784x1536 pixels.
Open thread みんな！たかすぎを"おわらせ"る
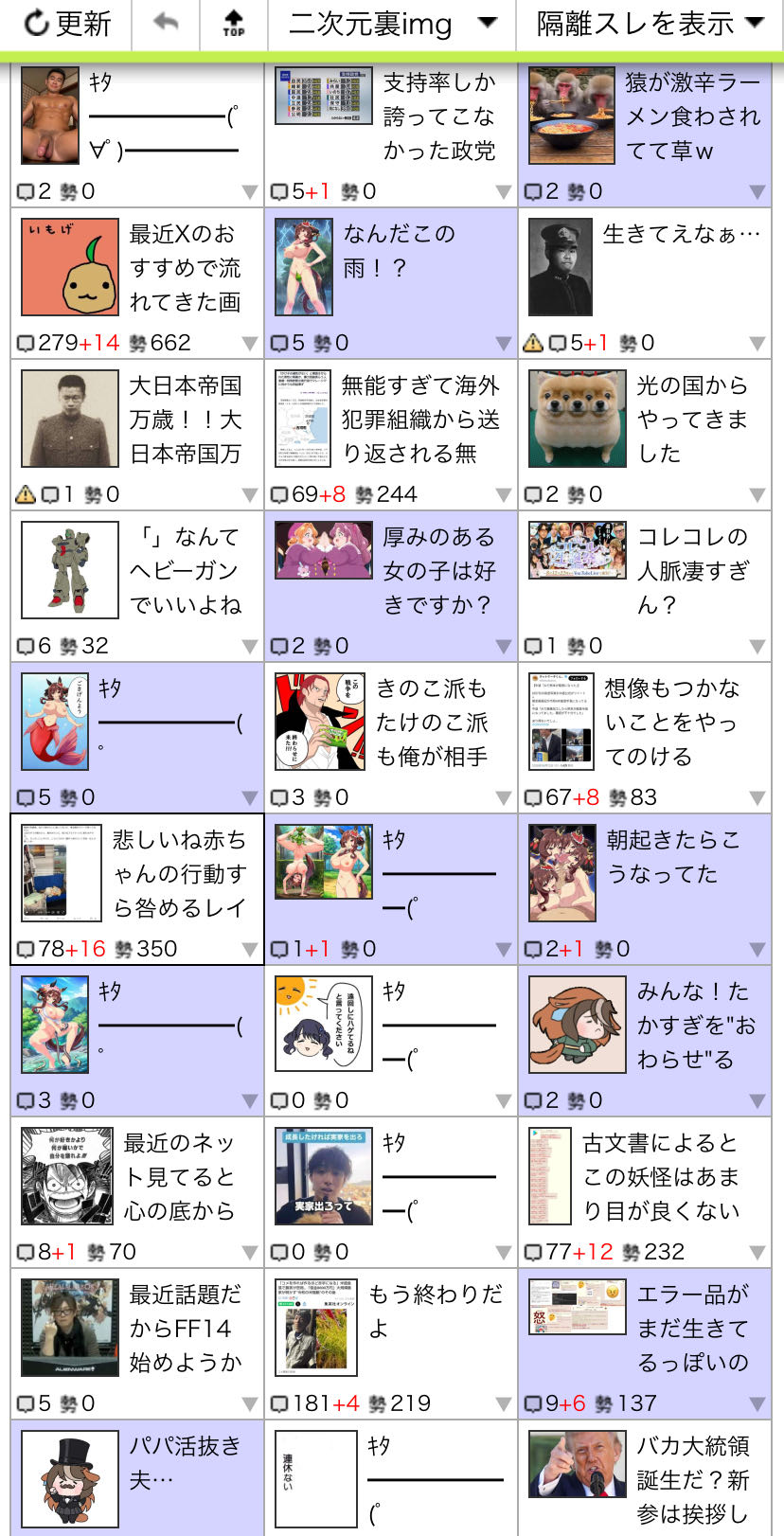[x=645, y=1042]
